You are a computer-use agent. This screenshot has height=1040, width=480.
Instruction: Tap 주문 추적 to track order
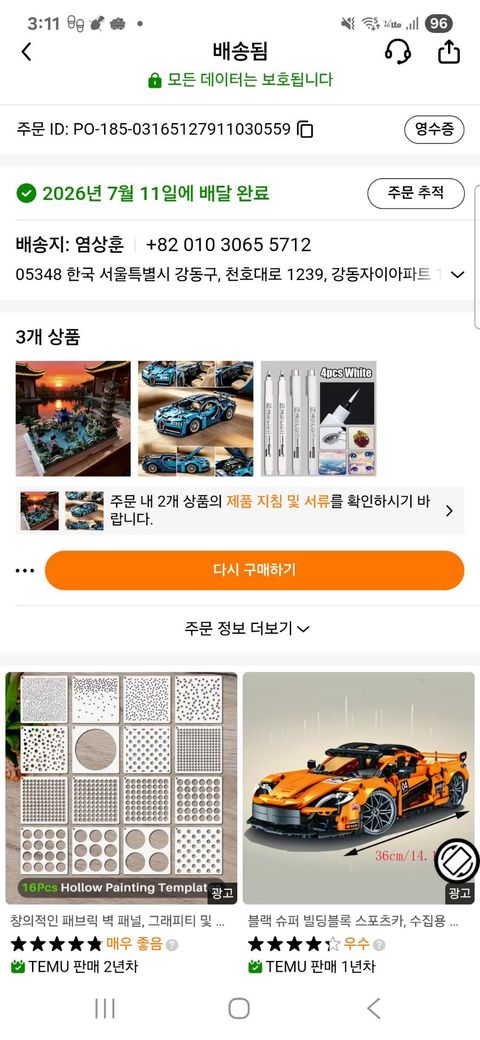[x=416, y=193]
